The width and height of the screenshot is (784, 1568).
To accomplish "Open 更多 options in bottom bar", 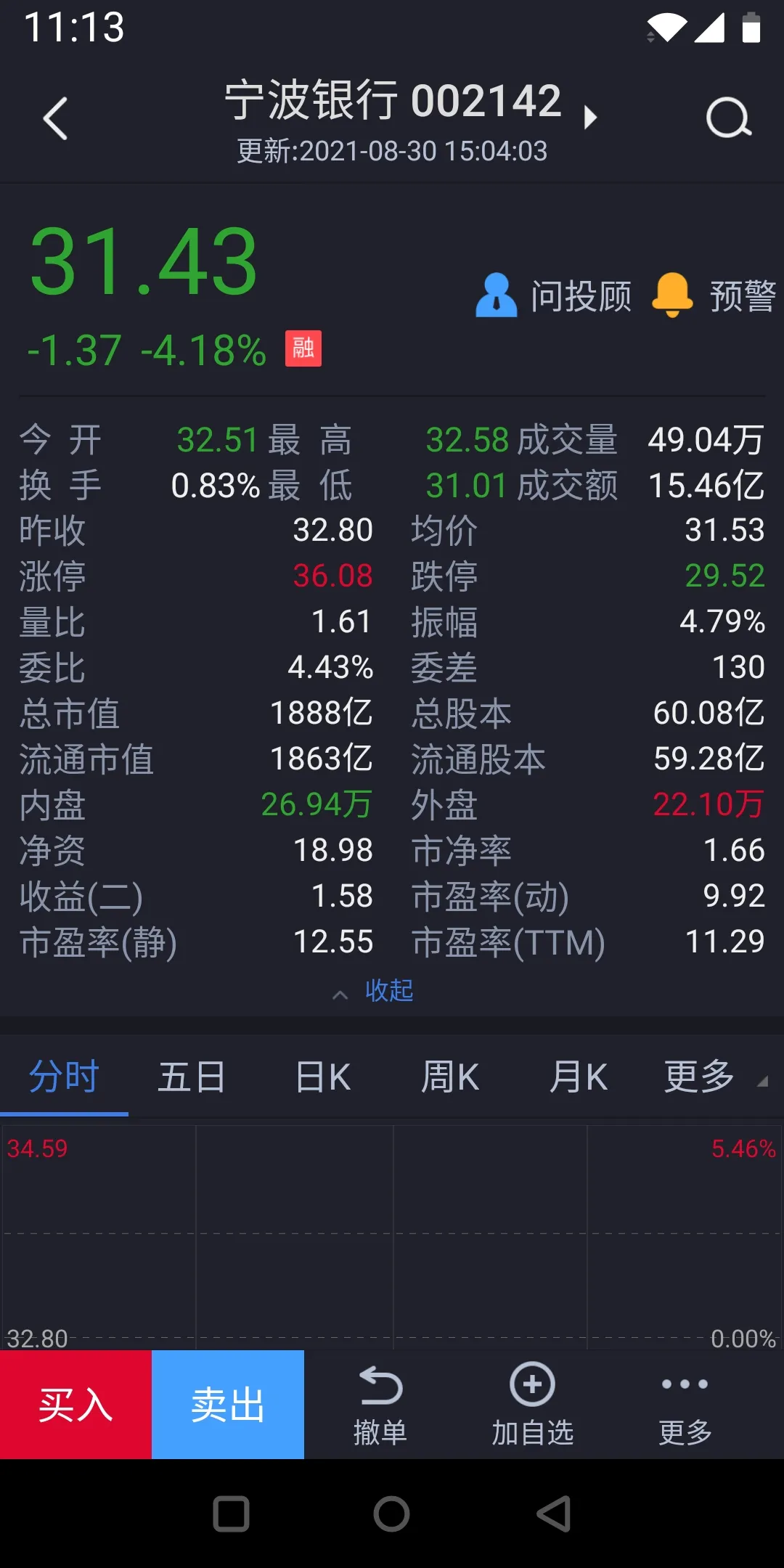I will (685, 1405).
